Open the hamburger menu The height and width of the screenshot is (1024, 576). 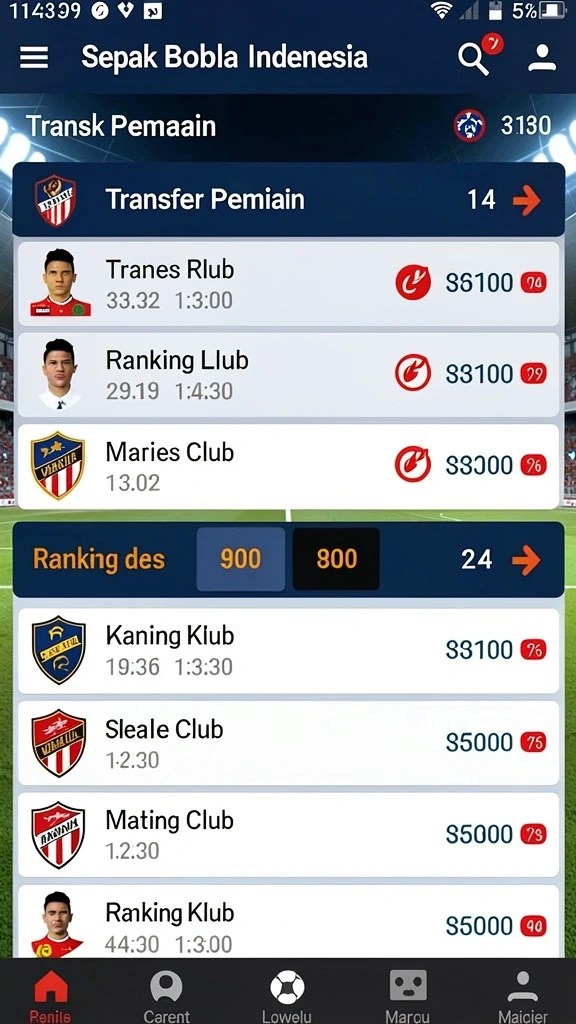coord(34,57)
